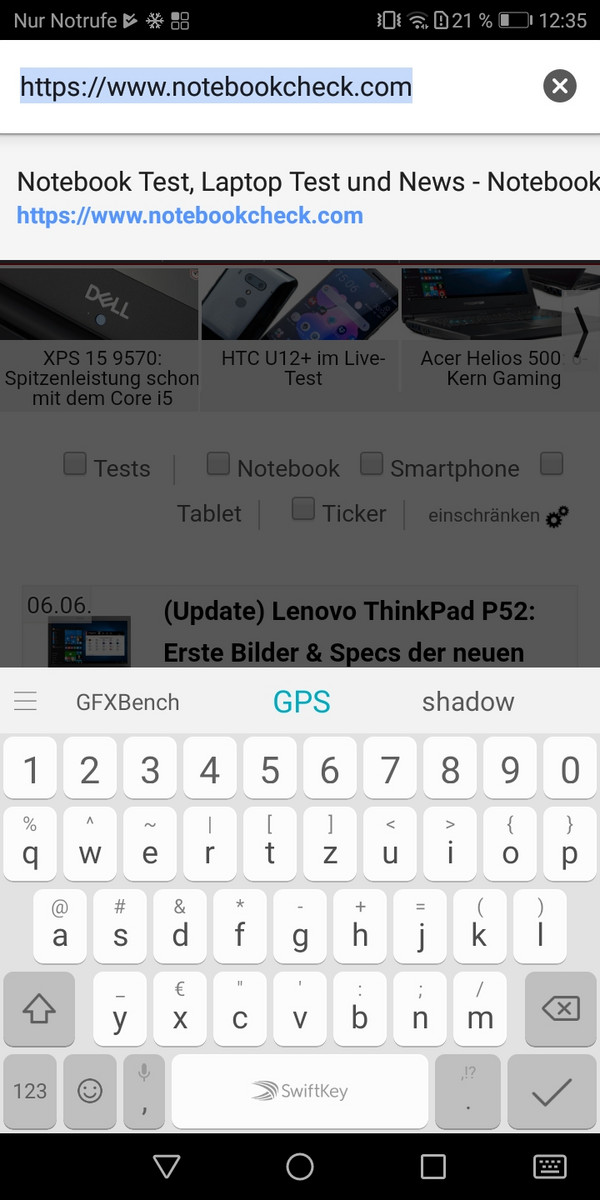
Task: Toggle the shift key
Action: pos(38,1009)
